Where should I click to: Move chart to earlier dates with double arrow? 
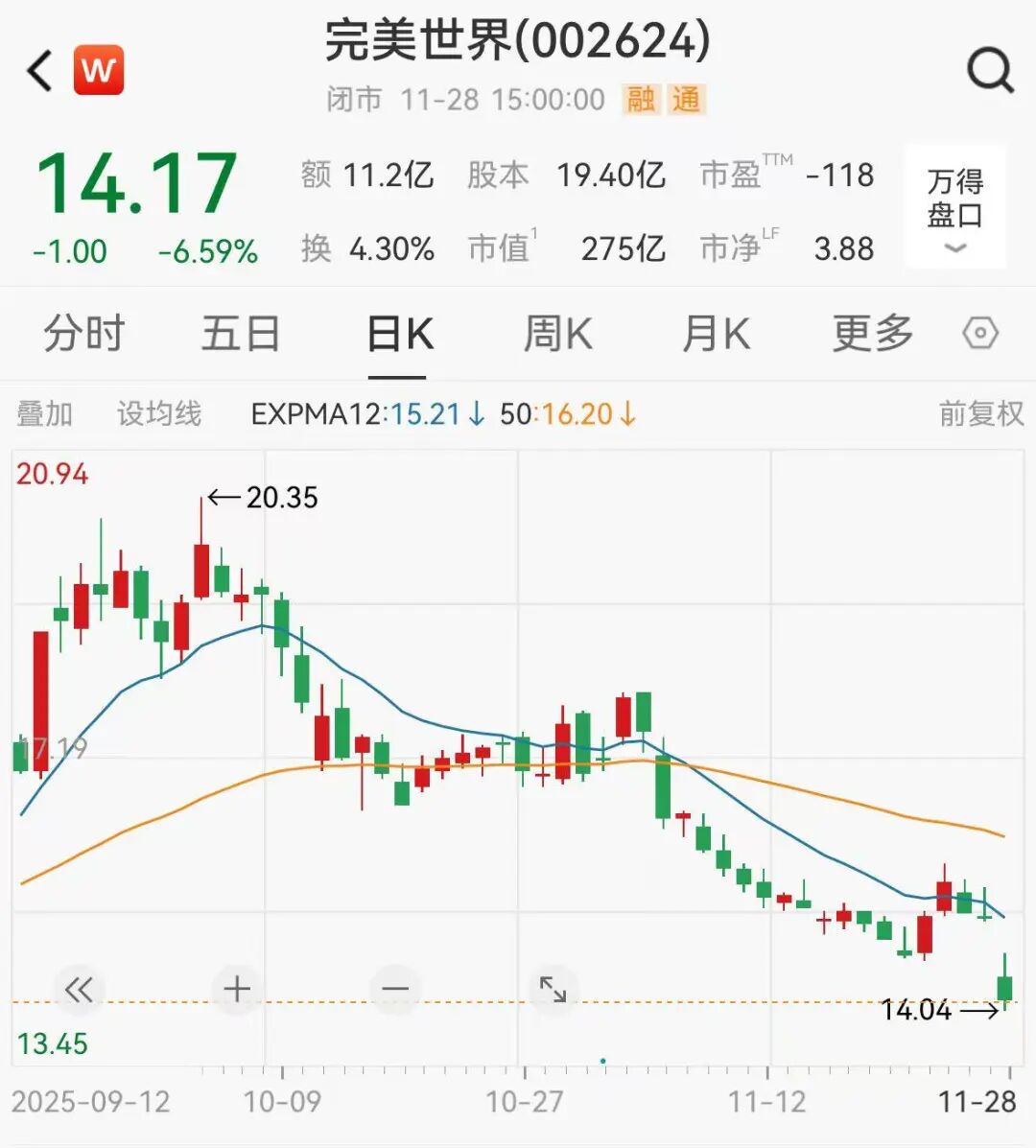[x=79, y=989]
